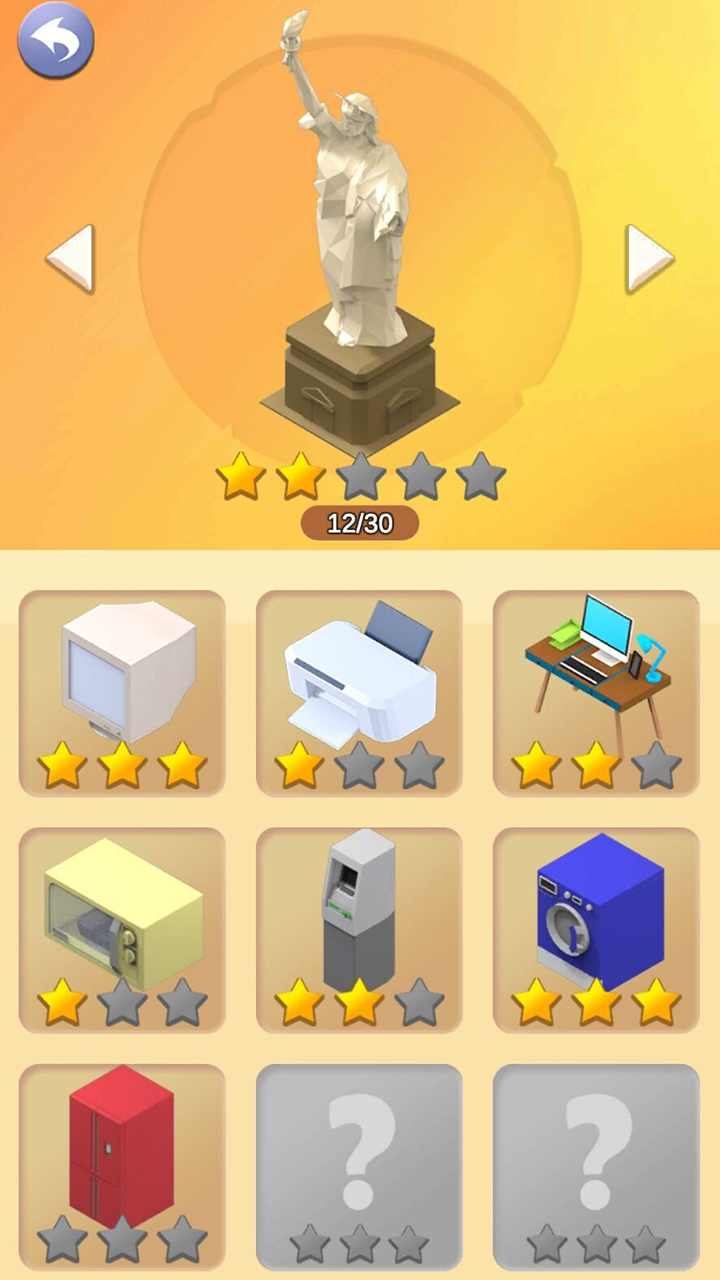The image size is (720, 1280).
Task: Go back using the round arrow button
Action: coord(56,40)
